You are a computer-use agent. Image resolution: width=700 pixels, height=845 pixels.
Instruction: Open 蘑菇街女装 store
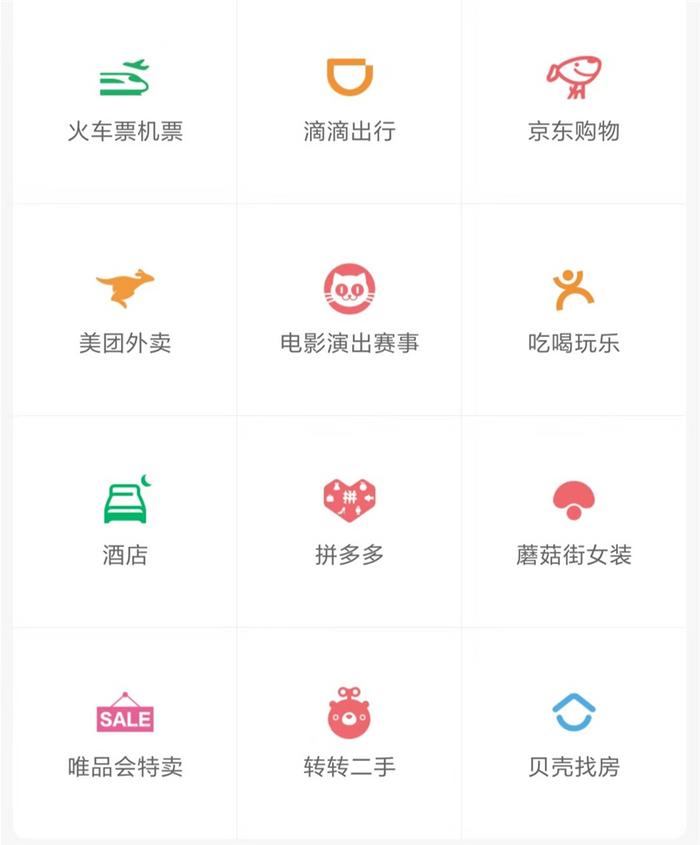coord(574,522)
